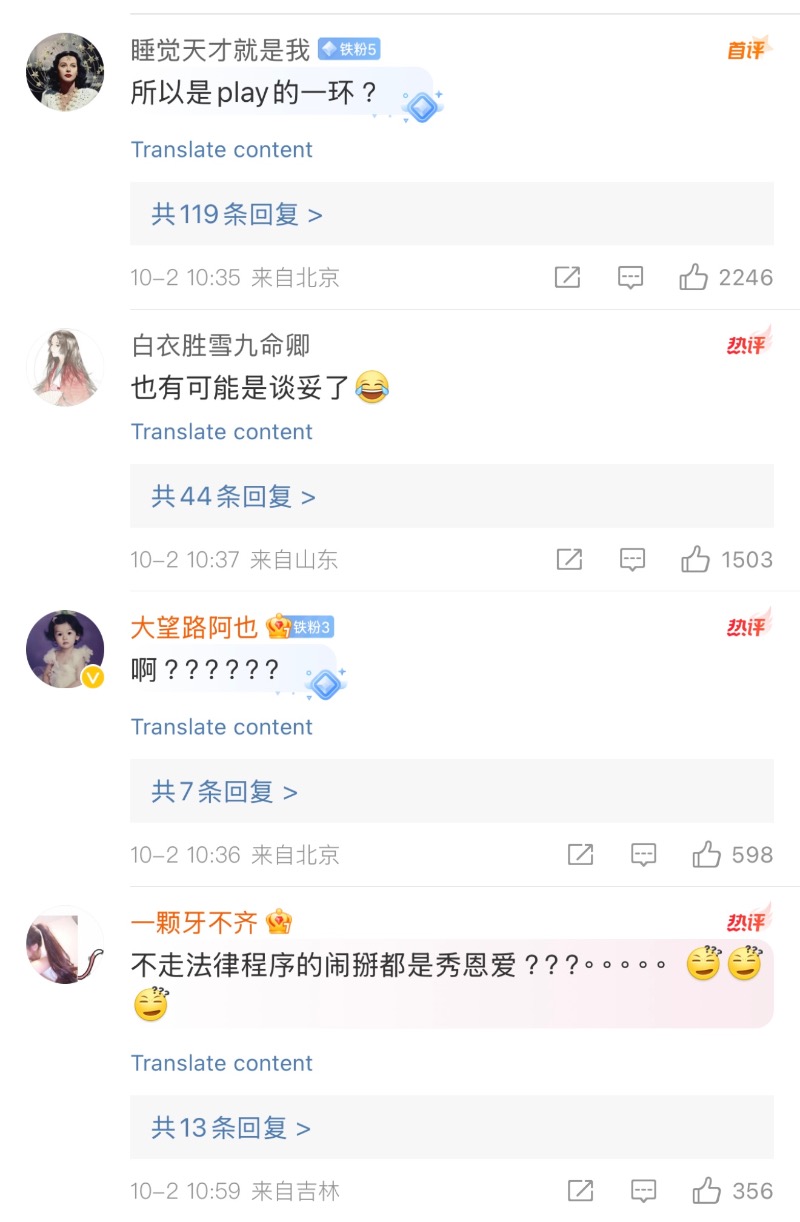This screenshot has height=1222, width=800.
Task: Repost the comment by 睡觉天才就是我
Action: pos(567,277)
